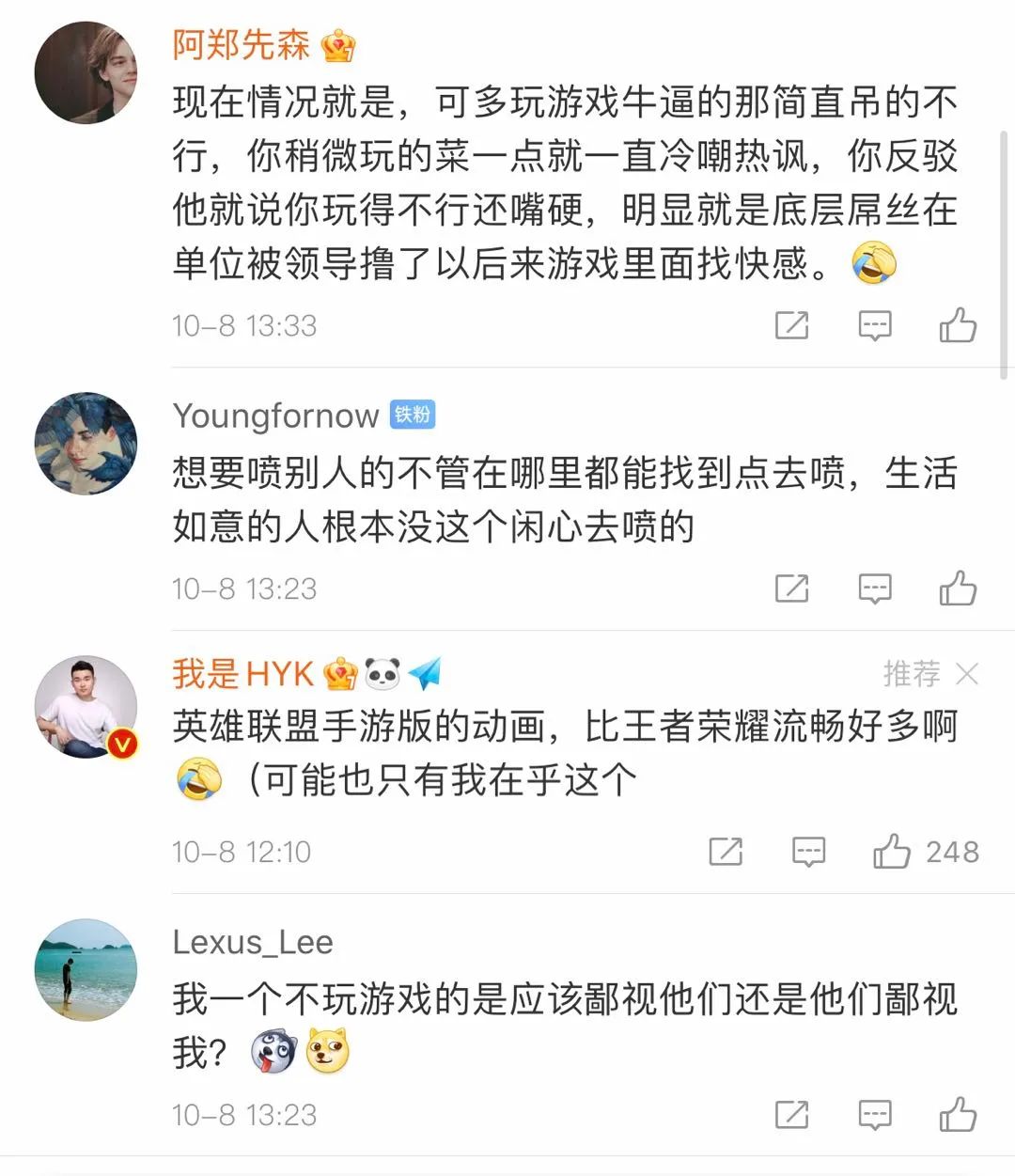Image resolution: width=1015 pixels, height=1176 pixels.
Task: Like Lexus_Lee's comment
Action: point(957,1115)
